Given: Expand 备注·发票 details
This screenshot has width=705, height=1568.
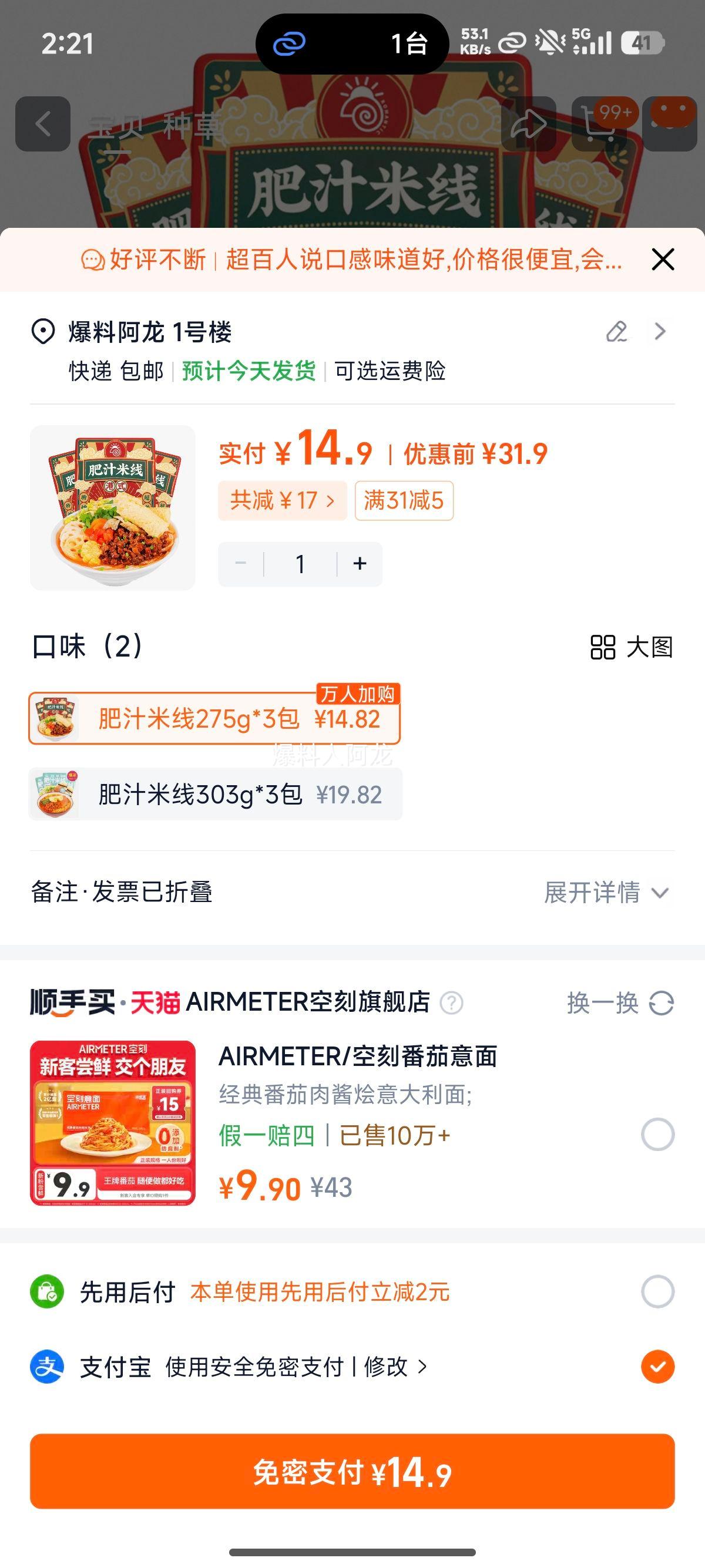Looking at the screenshot, I should pos(606,893).
